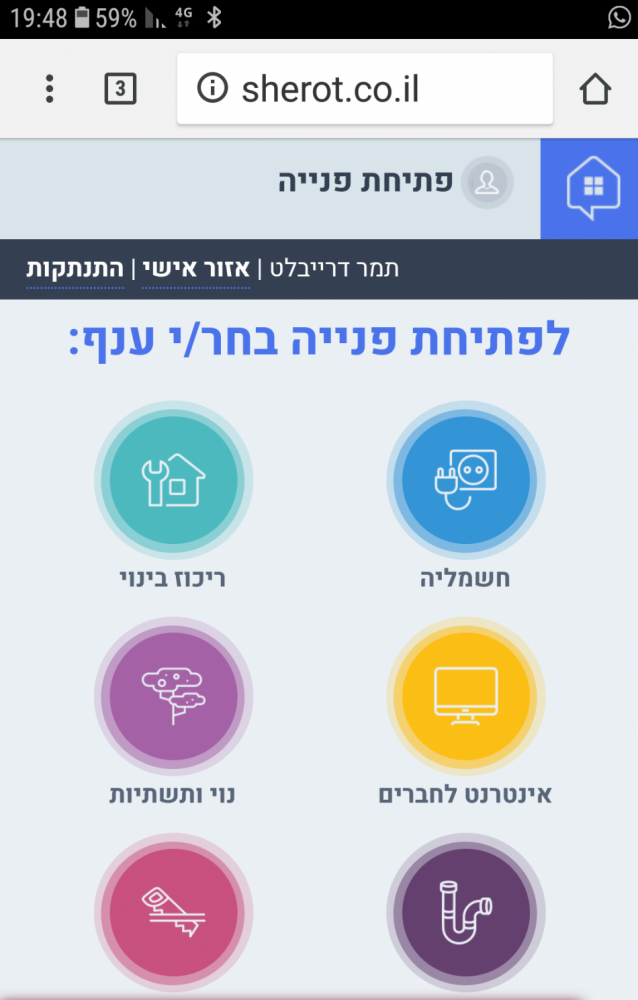Screen dimensions: 638x1000
Task: Select the ריכוז בינוי construction branch
Action: (173, 481)
